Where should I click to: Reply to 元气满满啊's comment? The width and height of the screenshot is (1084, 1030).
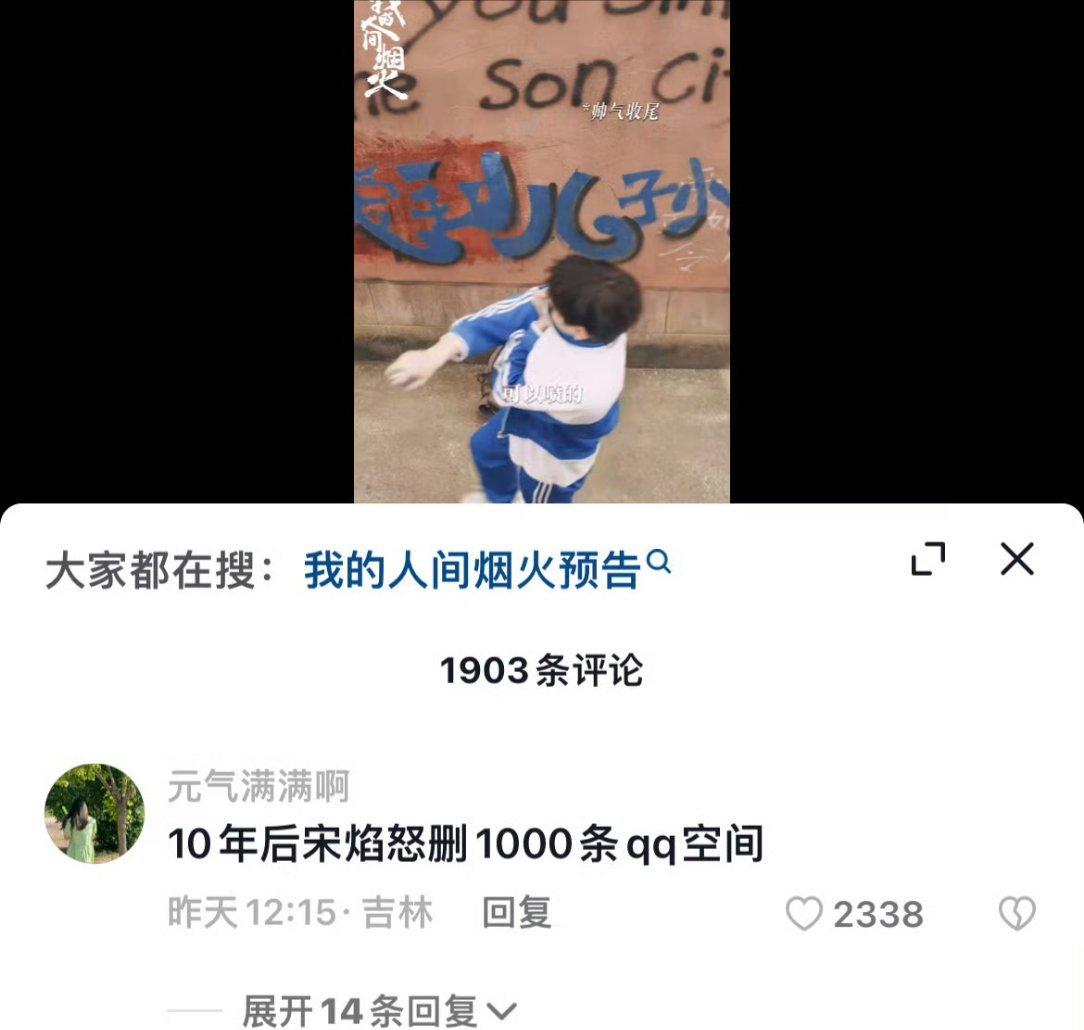tap(516, 913)
